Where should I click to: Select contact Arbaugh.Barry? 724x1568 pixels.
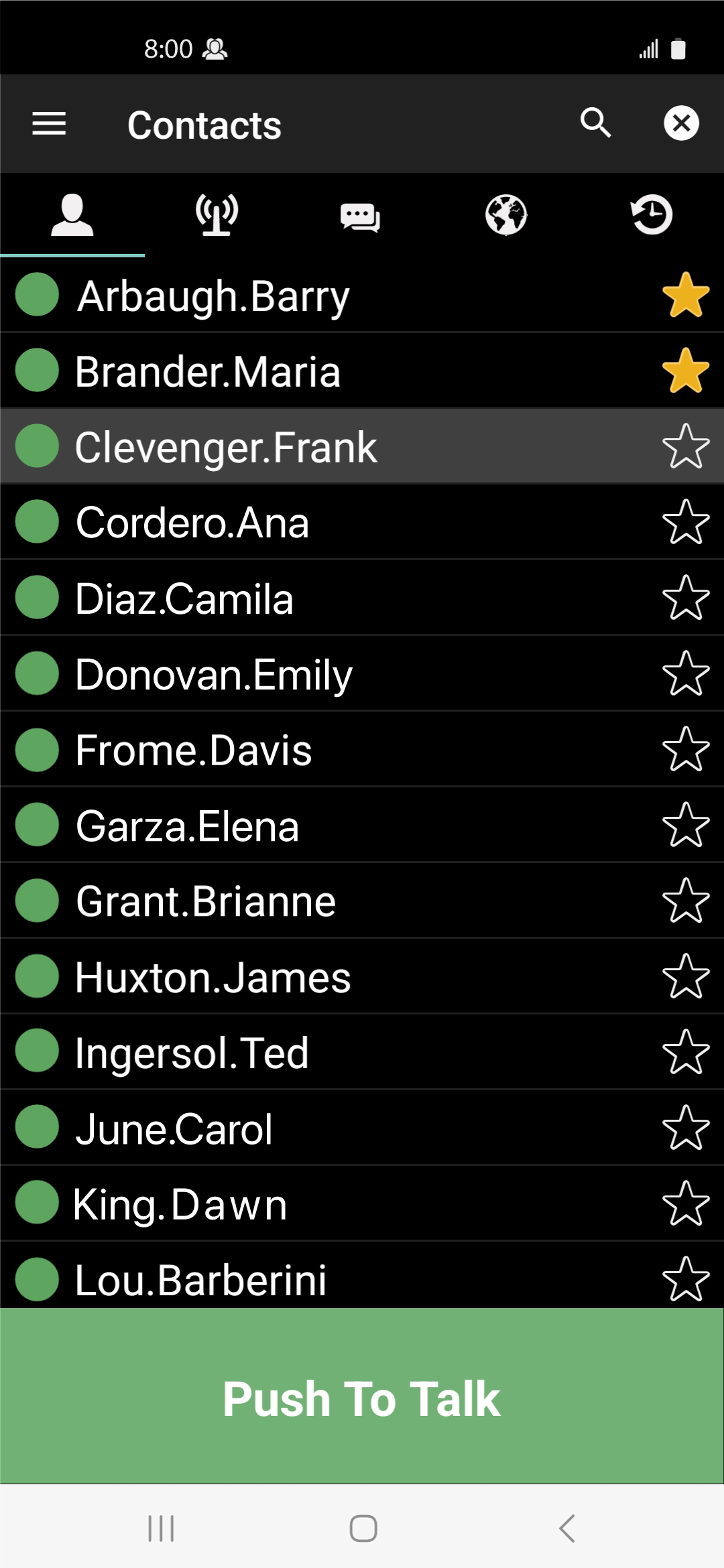point(362,295)
